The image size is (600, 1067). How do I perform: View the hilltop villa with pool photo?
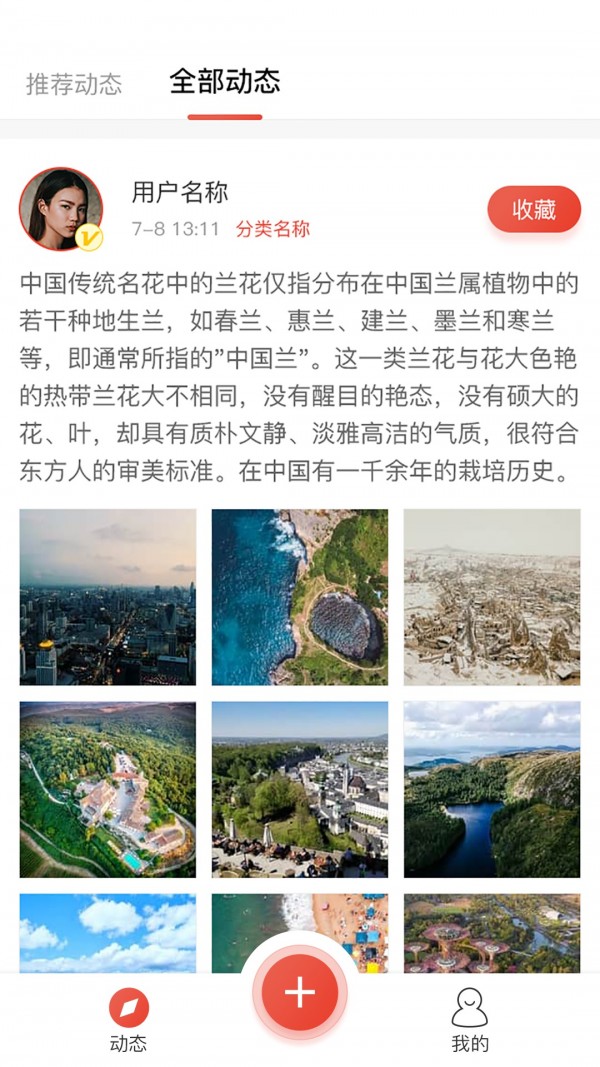108,789
